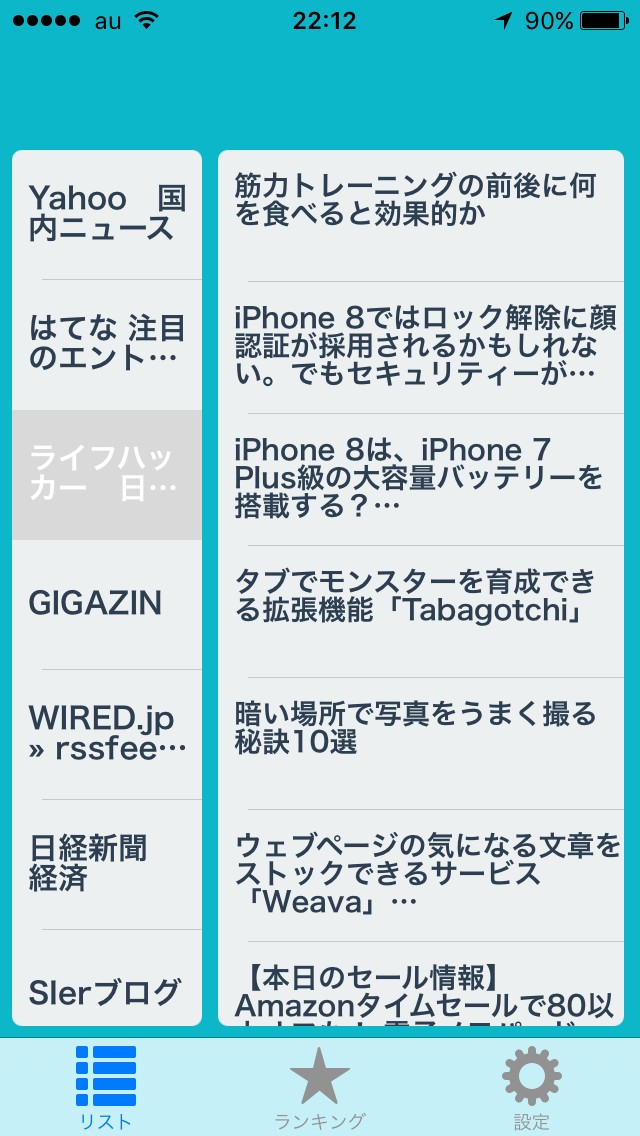Read the Weava service article
The height and width of the screenshot is (1136, 640).
pos(421,875)
